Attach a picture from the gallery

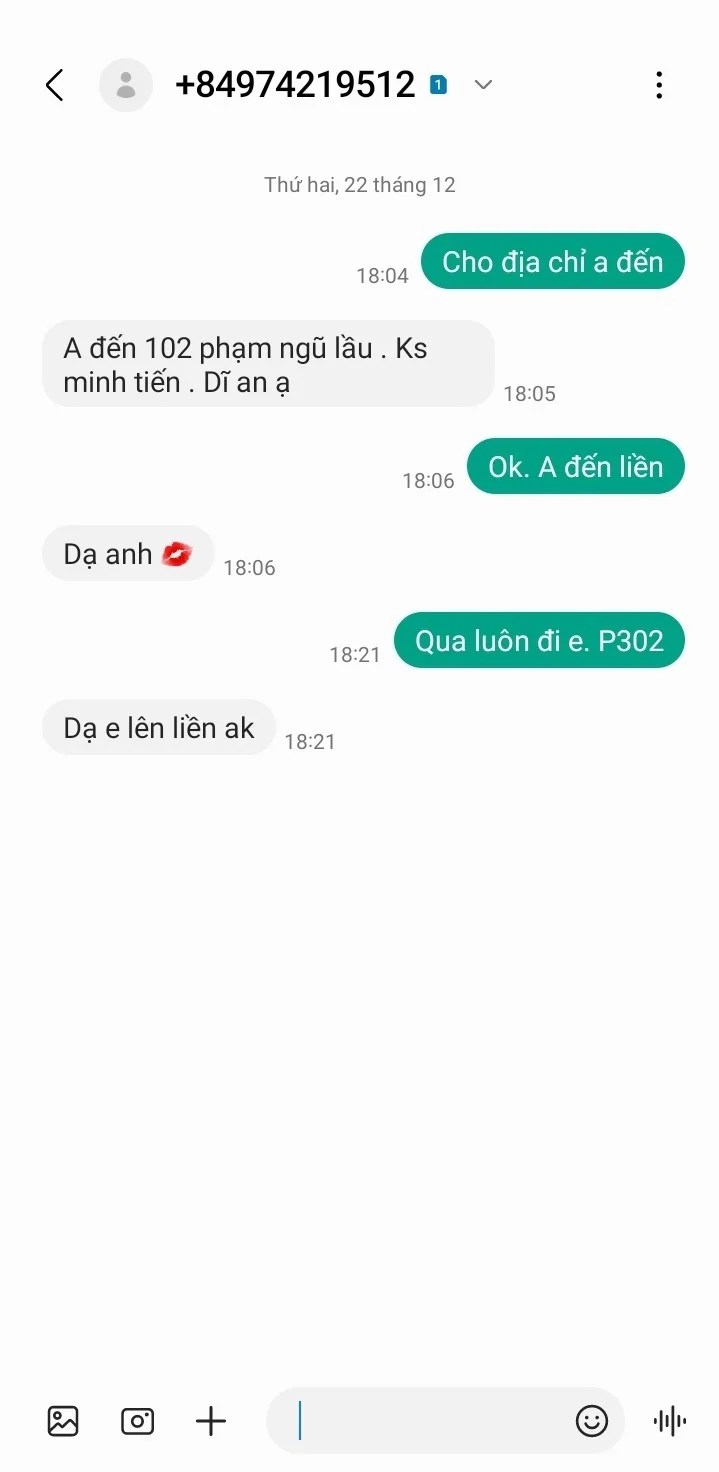(63, 1421)
